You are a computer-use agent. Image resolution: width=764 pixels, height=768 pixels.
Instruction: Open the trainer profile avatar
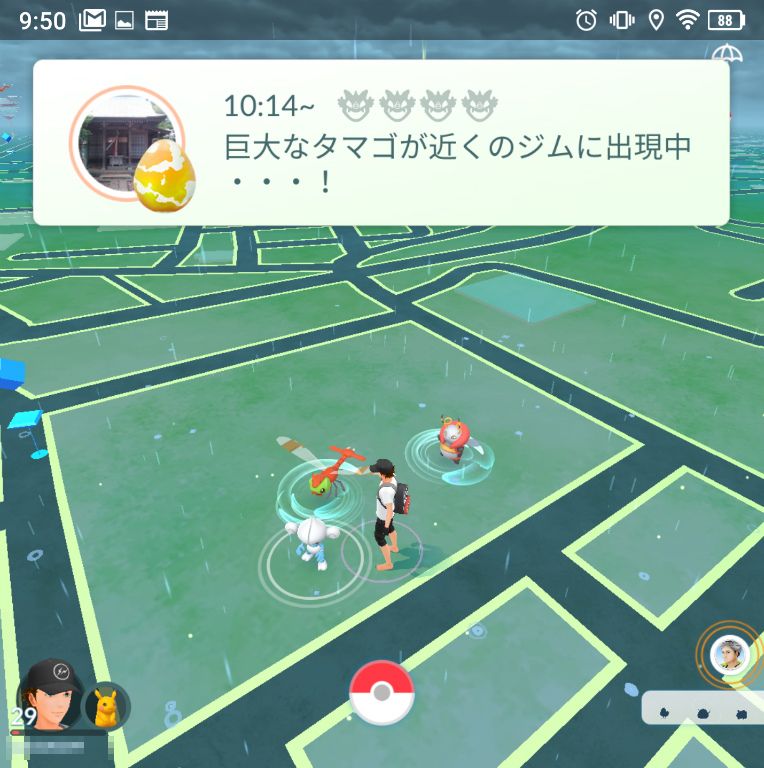[50, 694]
